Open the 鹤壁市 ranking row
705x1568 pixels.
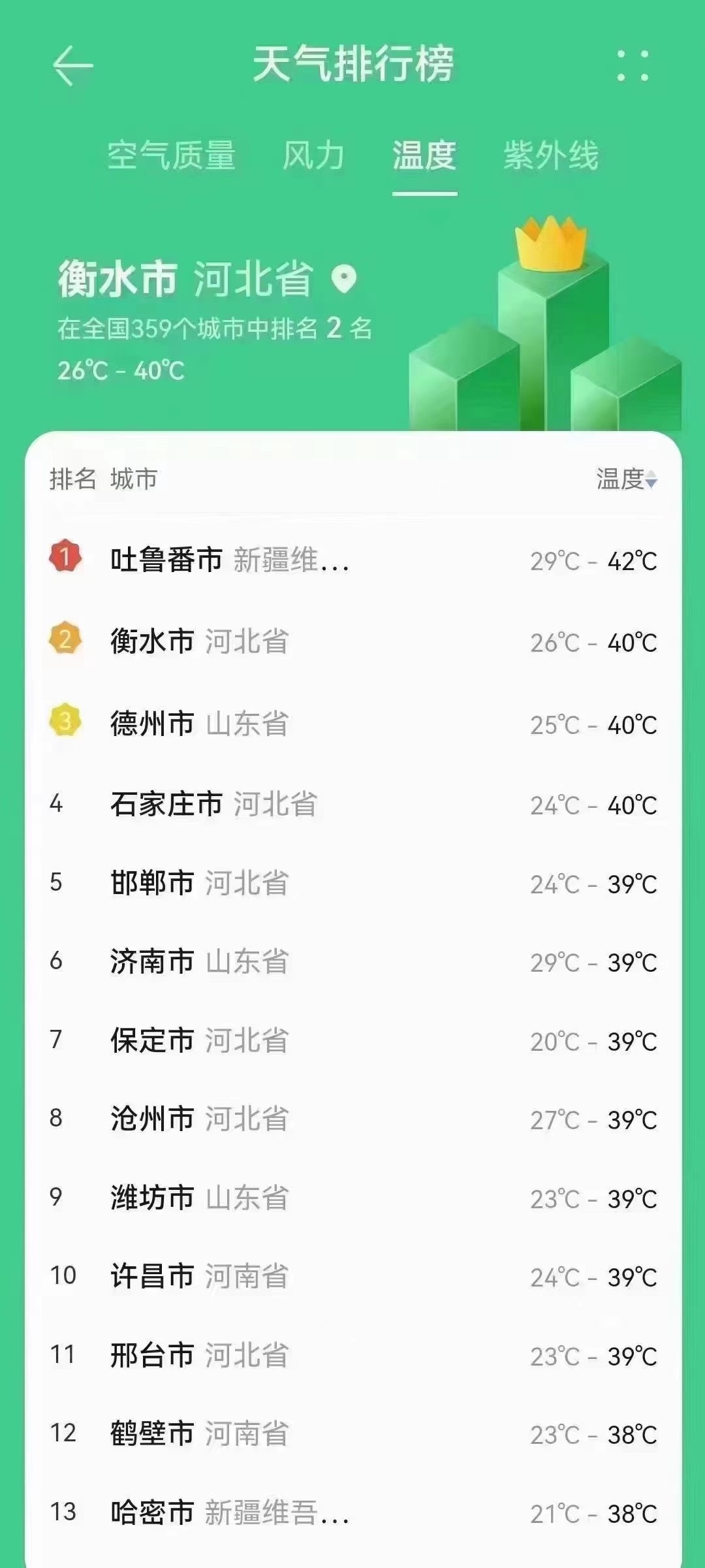pyautogui.click(x=352, y=1434)
